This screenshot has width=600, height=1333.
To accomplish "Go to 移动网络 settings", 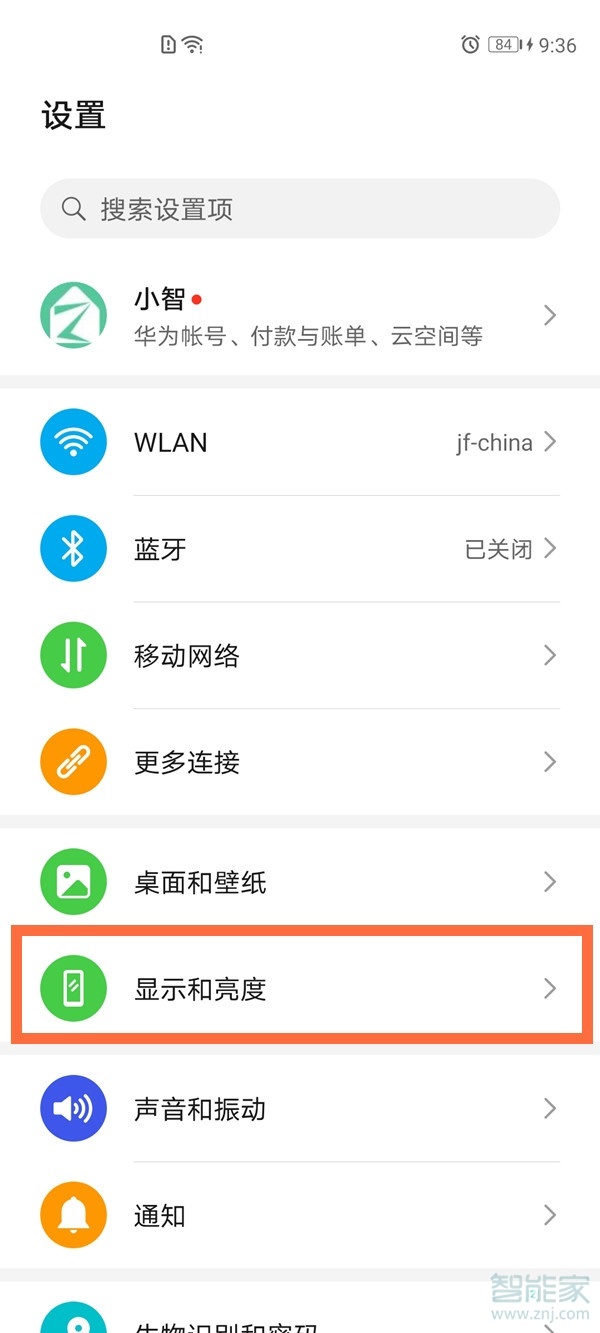I will click(300, 656).
